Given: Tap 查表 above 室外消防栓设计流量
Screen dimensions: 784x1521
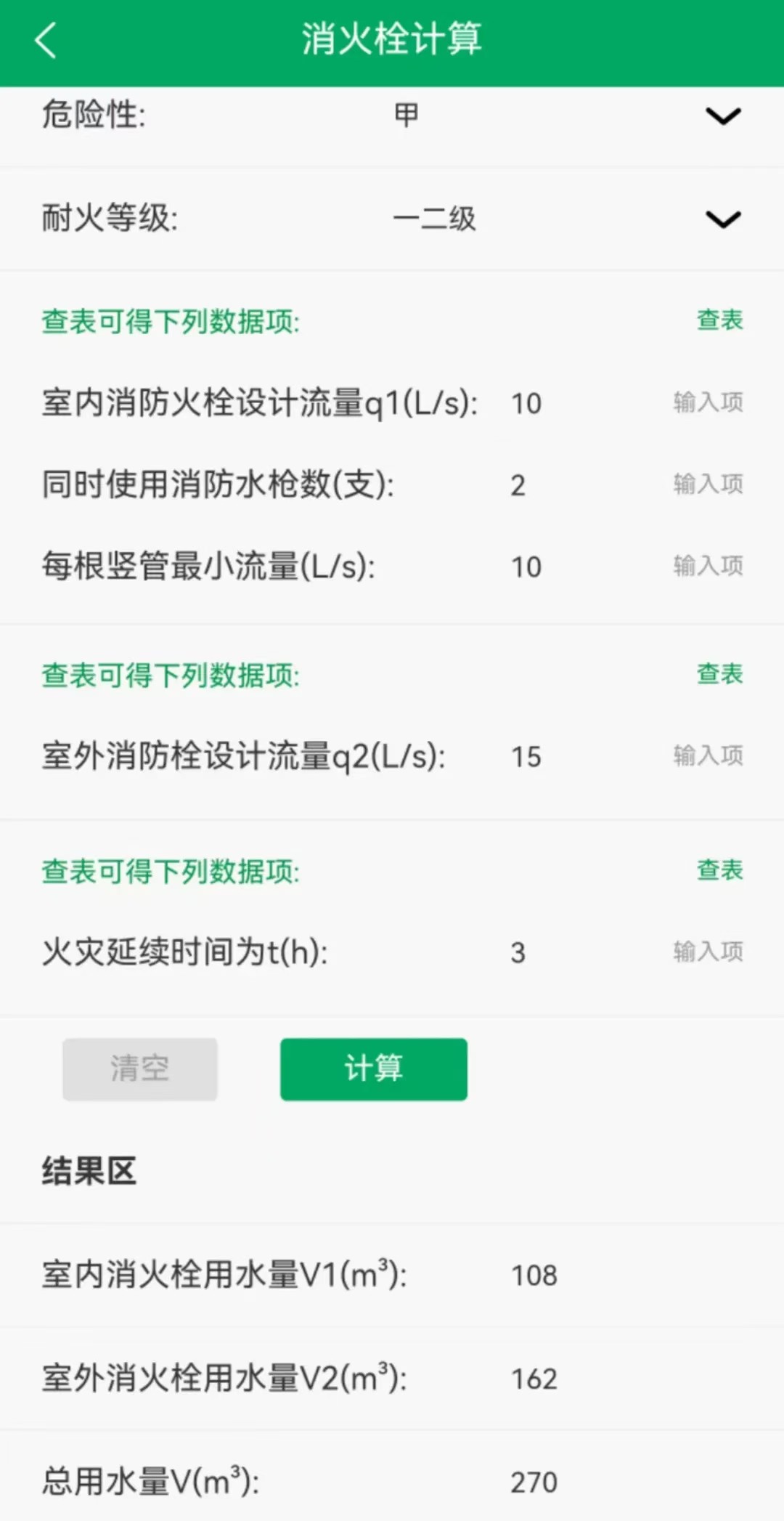Looking at the screenshot, I should coord(719,674).
